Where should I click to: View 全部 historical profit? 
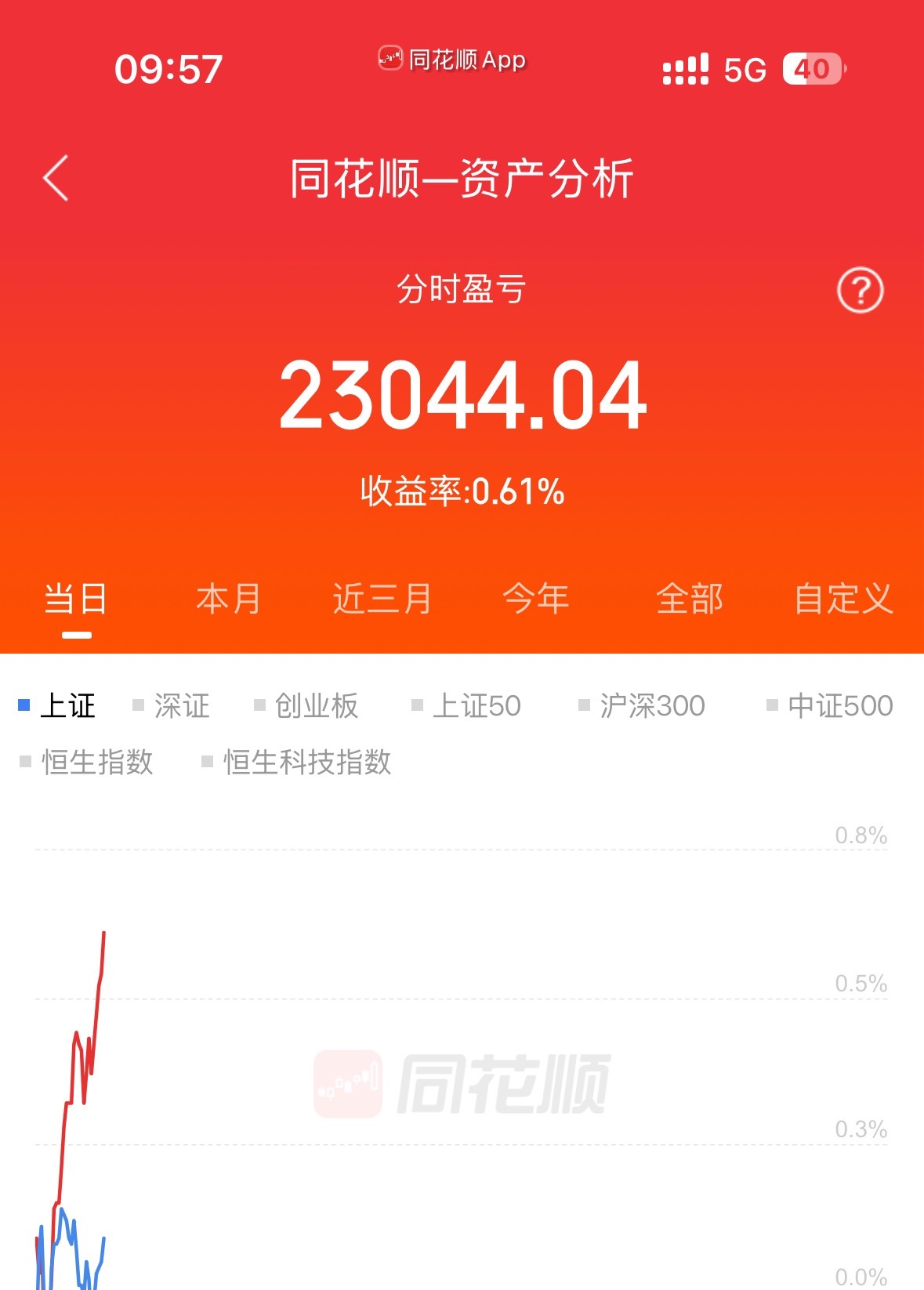pos(690,597)
